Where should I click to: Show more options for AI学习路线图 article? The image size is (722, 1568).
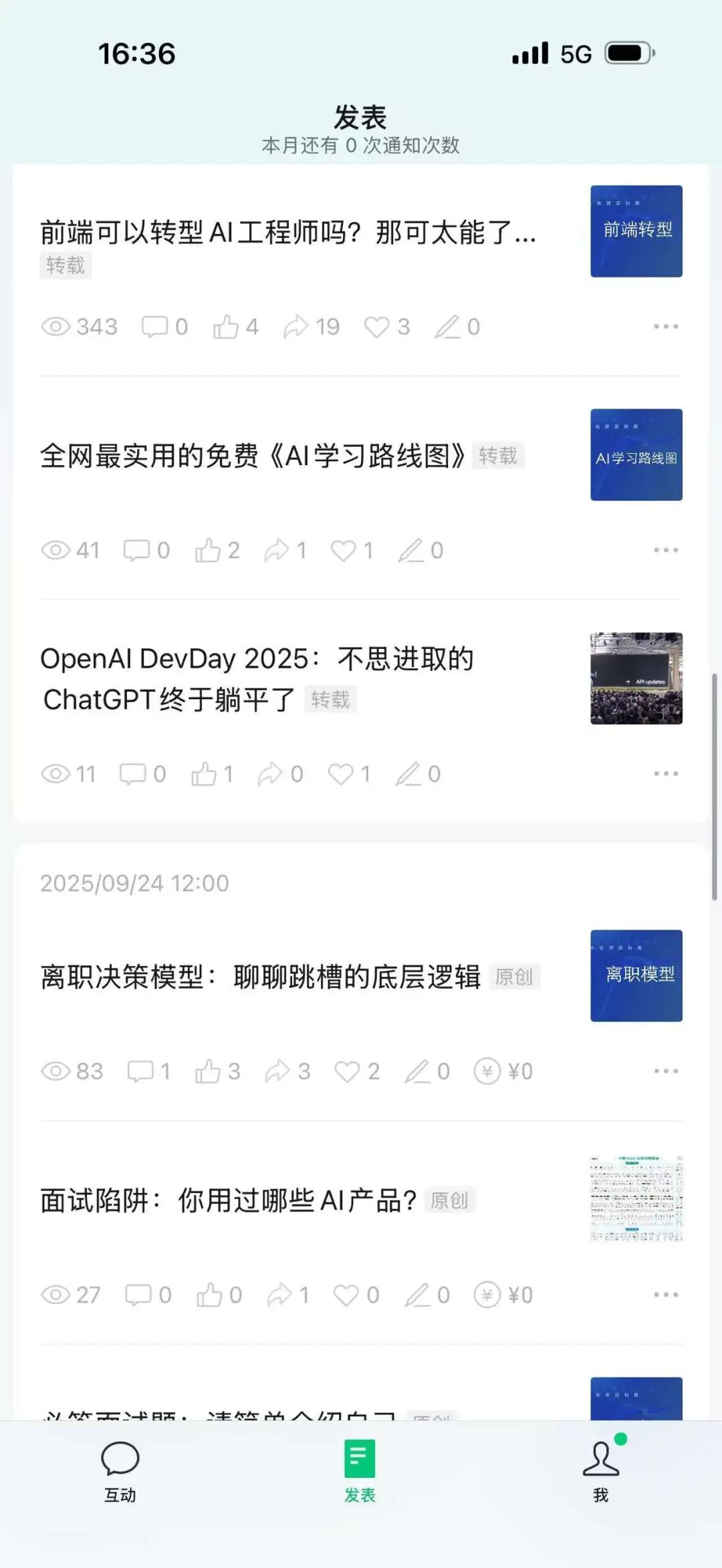[666, 550]
